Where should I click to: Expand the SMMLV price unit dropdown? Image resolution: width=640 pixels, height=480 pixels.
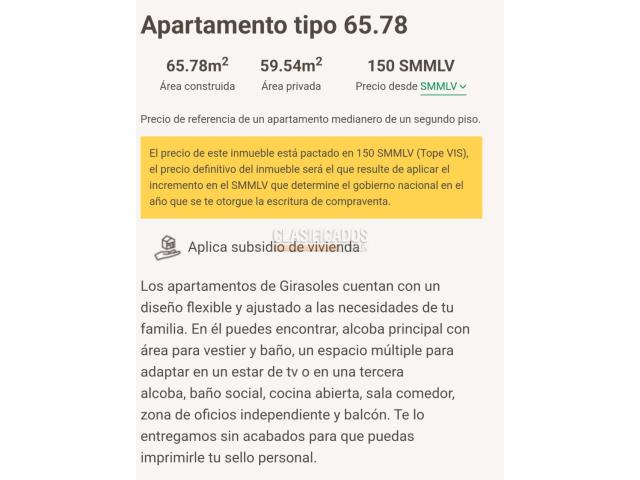coord(444,87)
